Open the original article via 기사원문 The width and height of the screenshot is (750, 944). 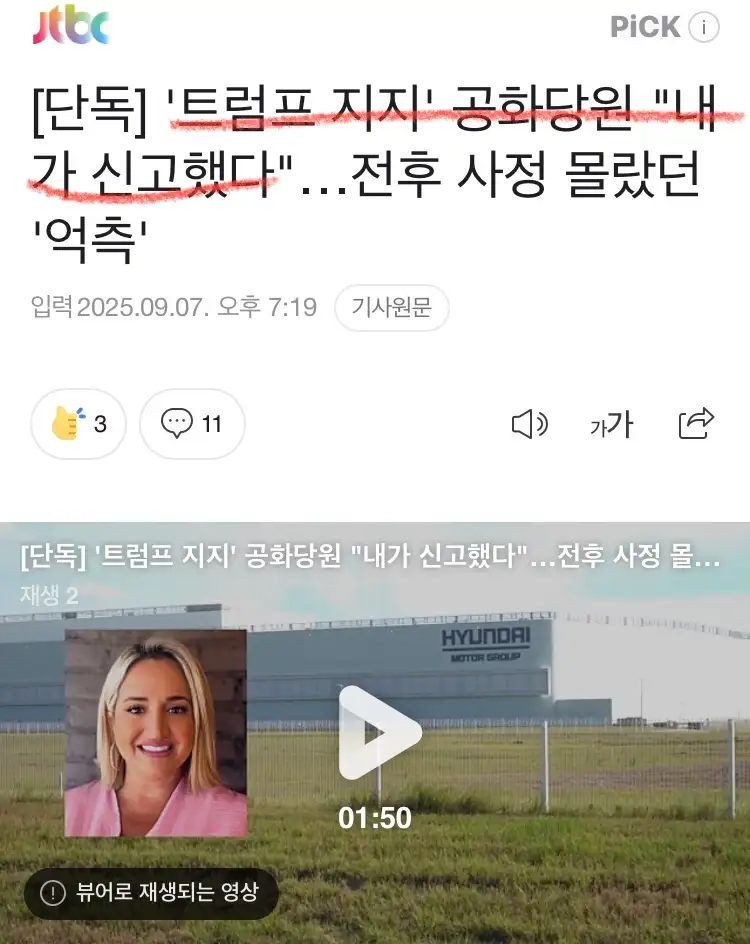click(391, 308)
